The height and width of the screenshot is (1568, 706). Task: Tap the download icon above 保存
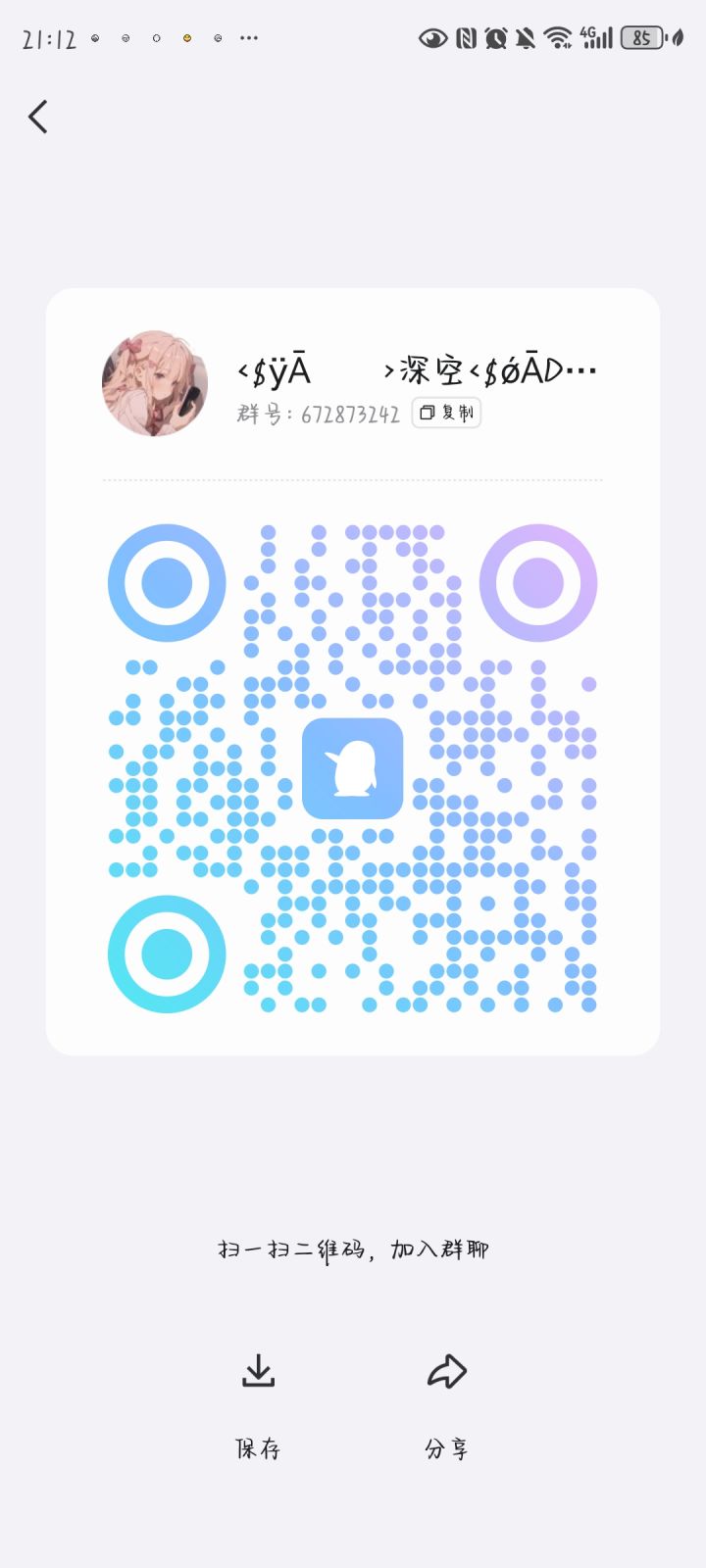click(x=258, y=1371)
